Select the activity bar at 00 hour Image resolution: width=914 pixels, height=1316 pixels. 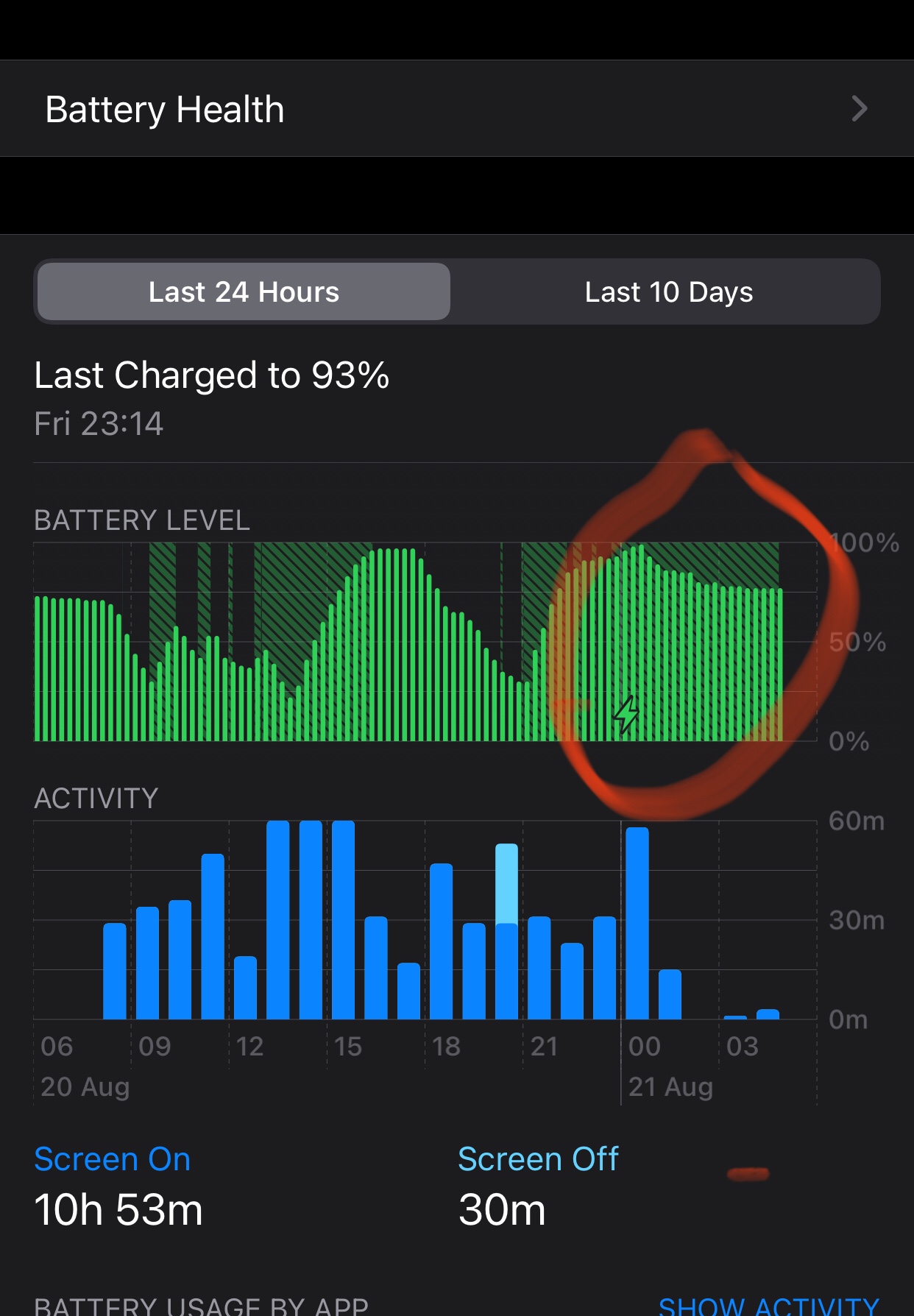pos(637,923)
